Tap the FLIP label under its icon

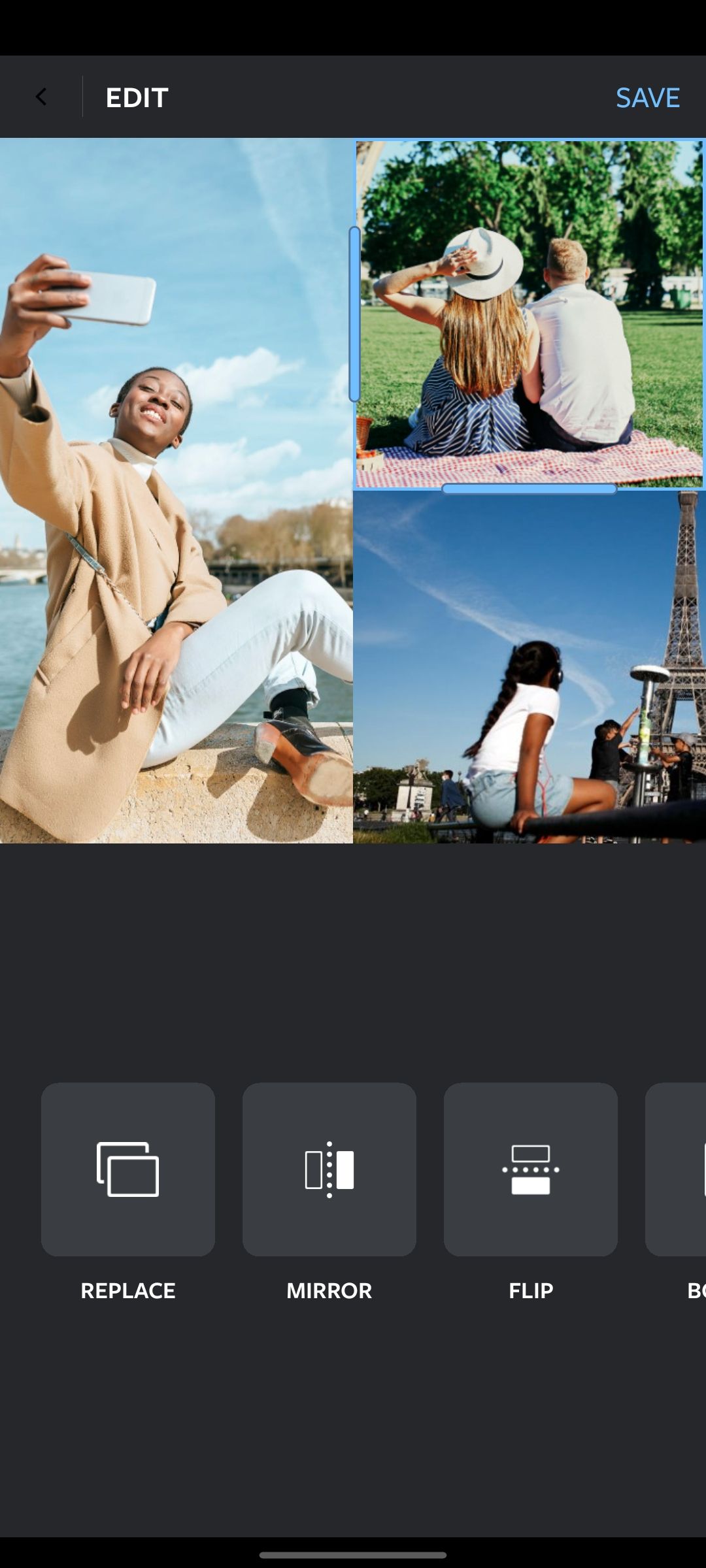[x=531, y=1290]
